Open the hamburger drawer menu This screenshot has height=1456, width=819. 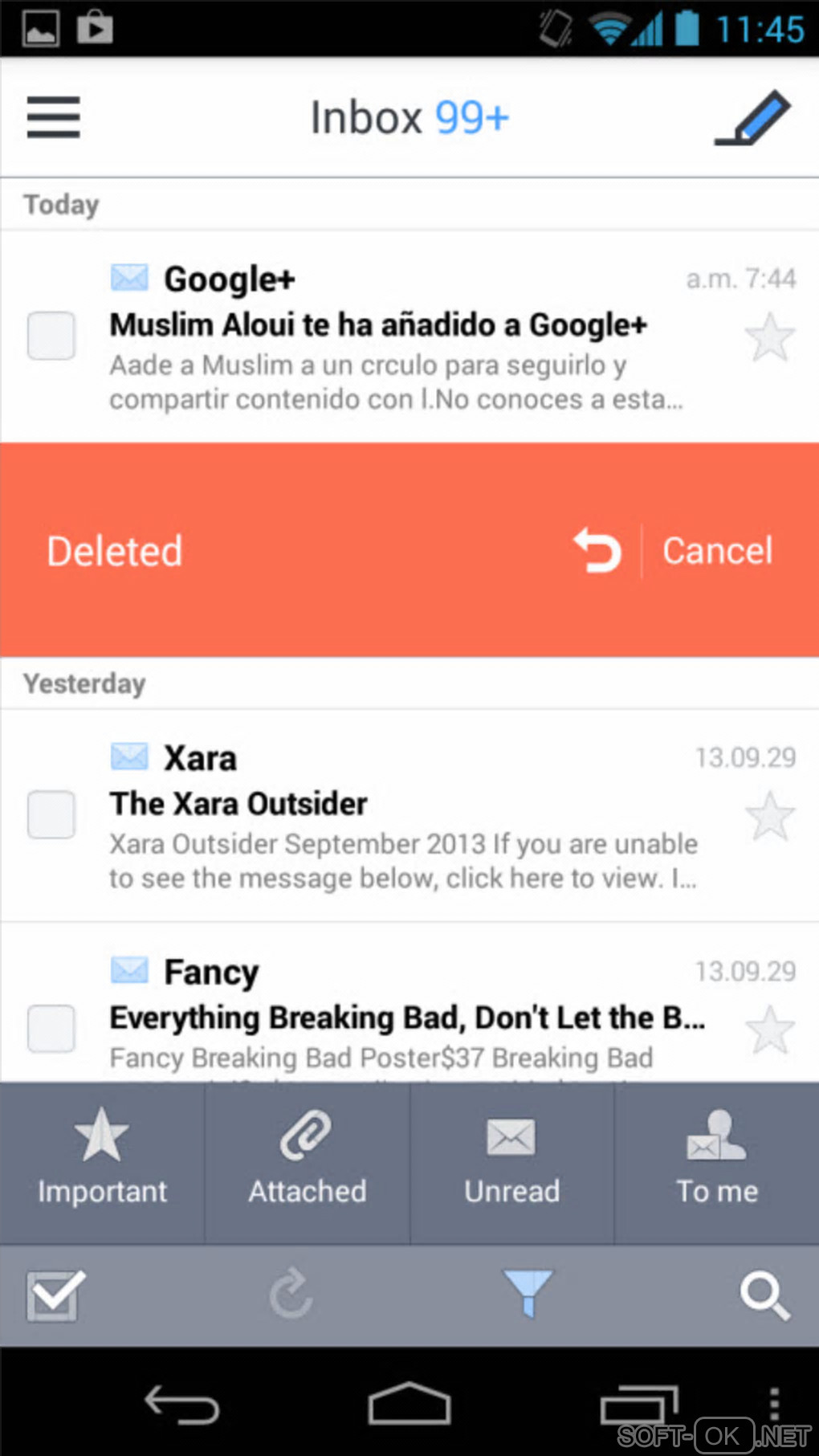pos(53,117)
